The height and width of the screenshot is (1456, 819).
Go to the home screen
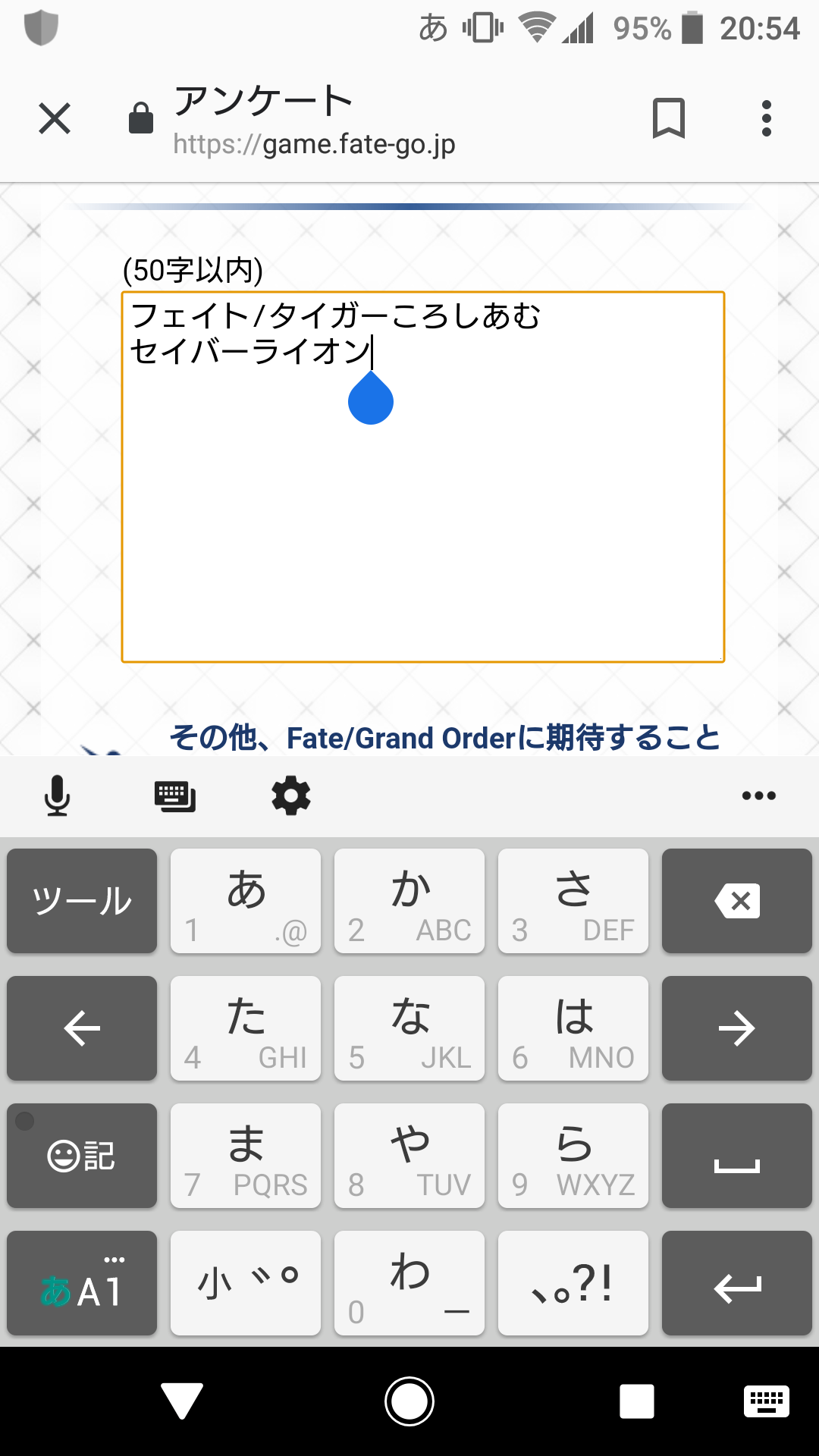409,1401
